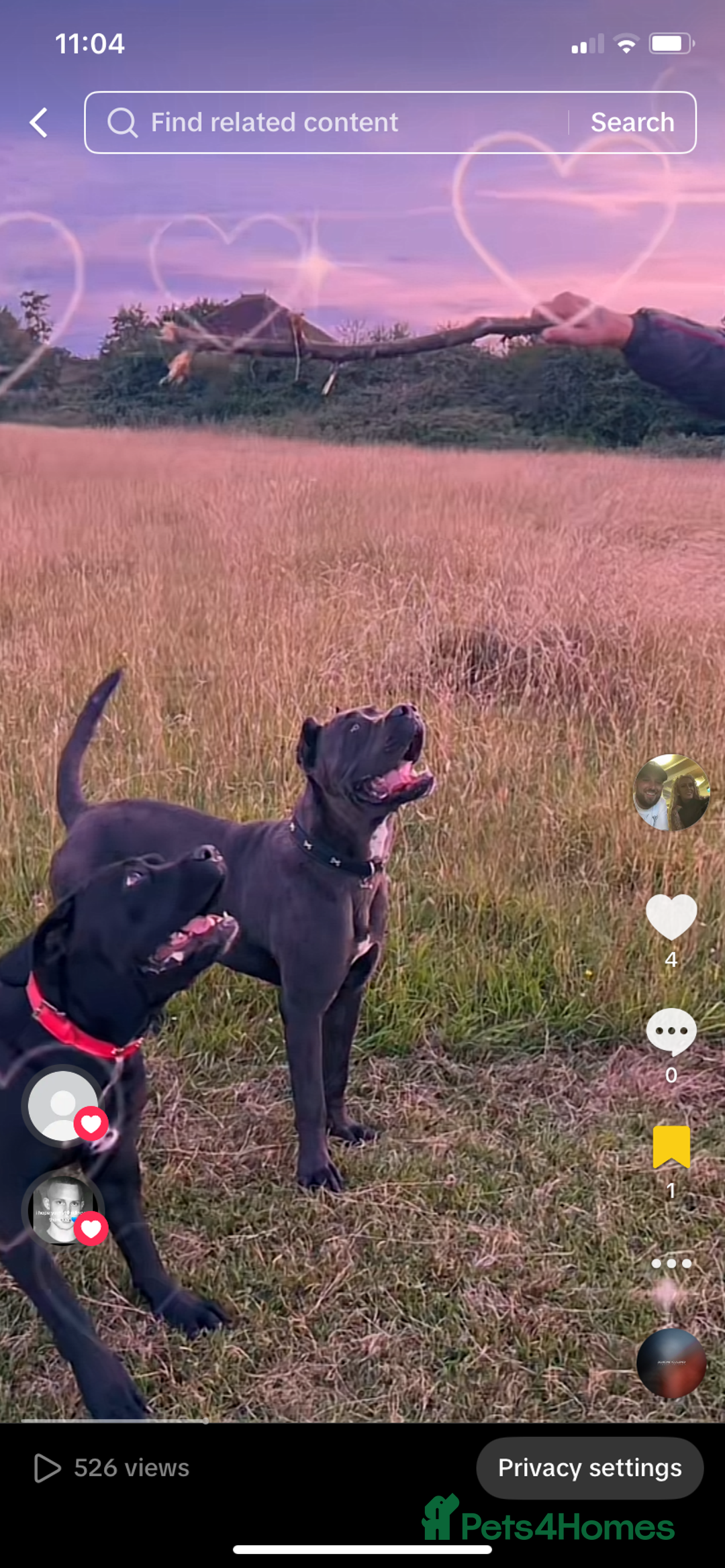Viewport: 725px width, 1568px height.
Task: Open the default gray avatar liker's profile
Action: [x=63, y=1105]
